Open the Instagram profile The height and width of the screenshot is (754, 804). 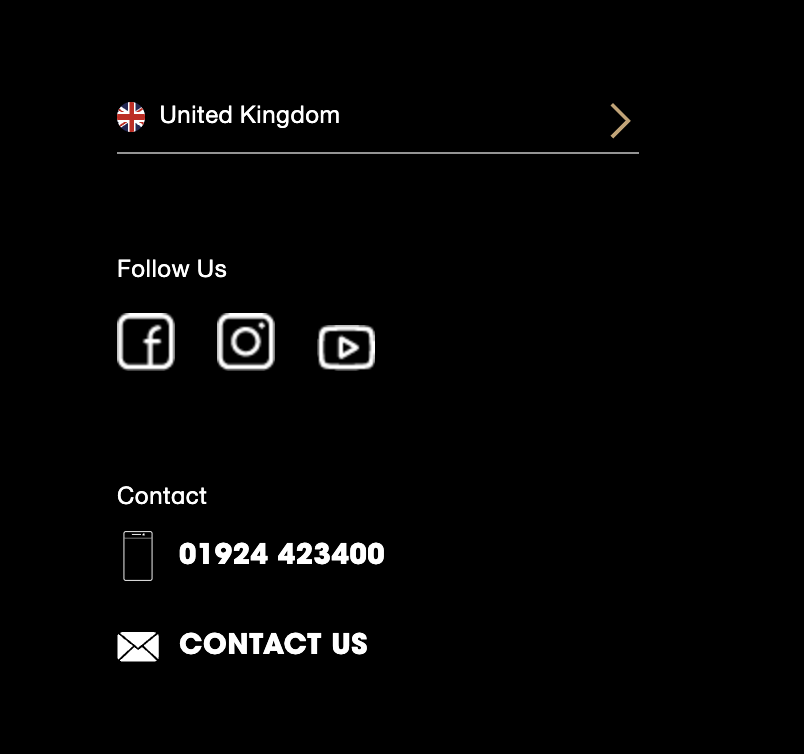pos(246,342)
